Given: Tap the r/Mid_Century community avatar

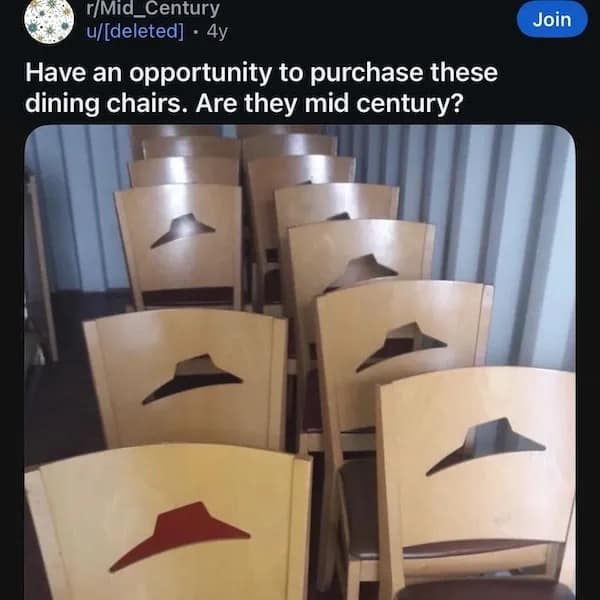Looking at the screenshot, I should 49,19.
